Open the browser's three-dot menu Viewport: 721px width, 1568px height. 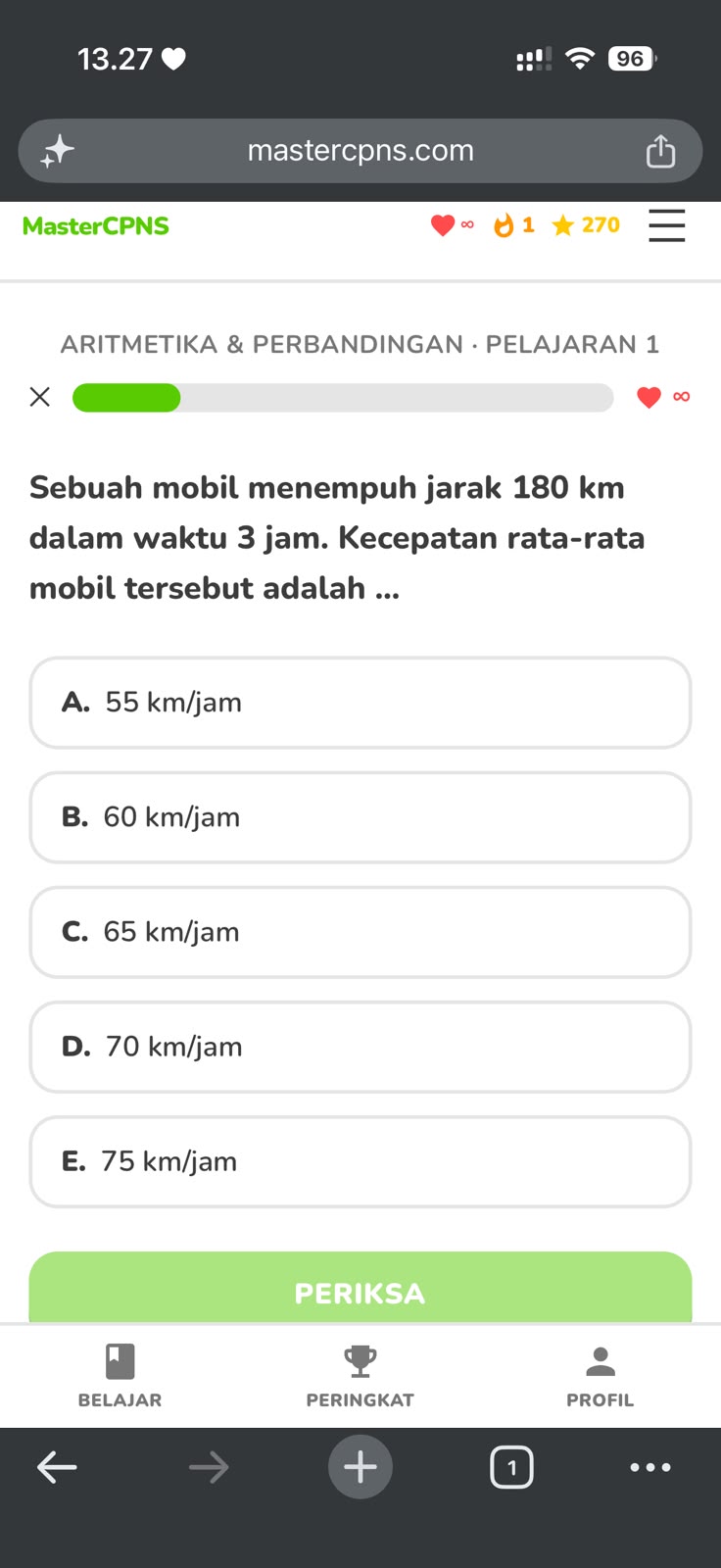650,1467
